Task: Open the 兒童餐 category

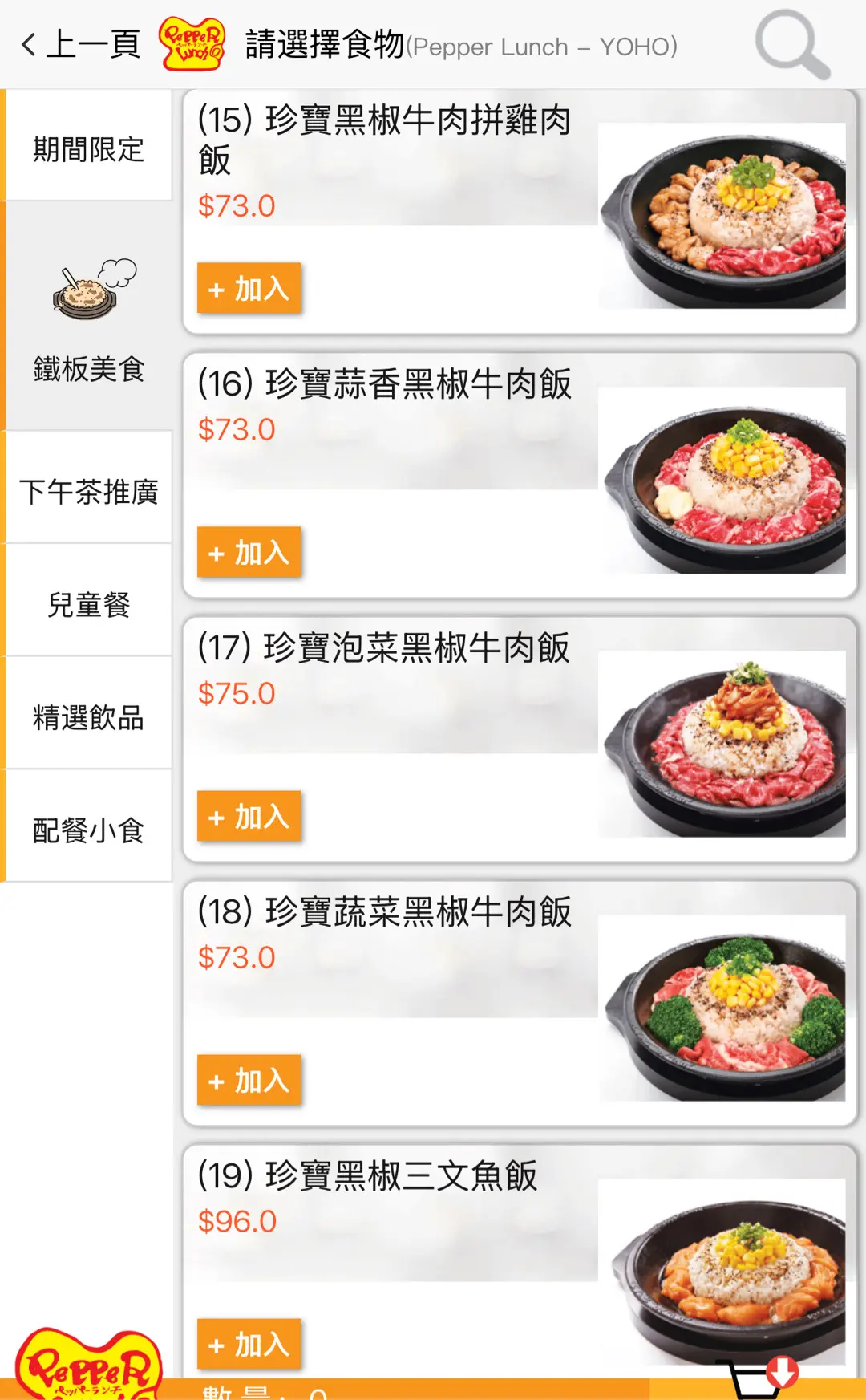Action: tap(88, 604)
